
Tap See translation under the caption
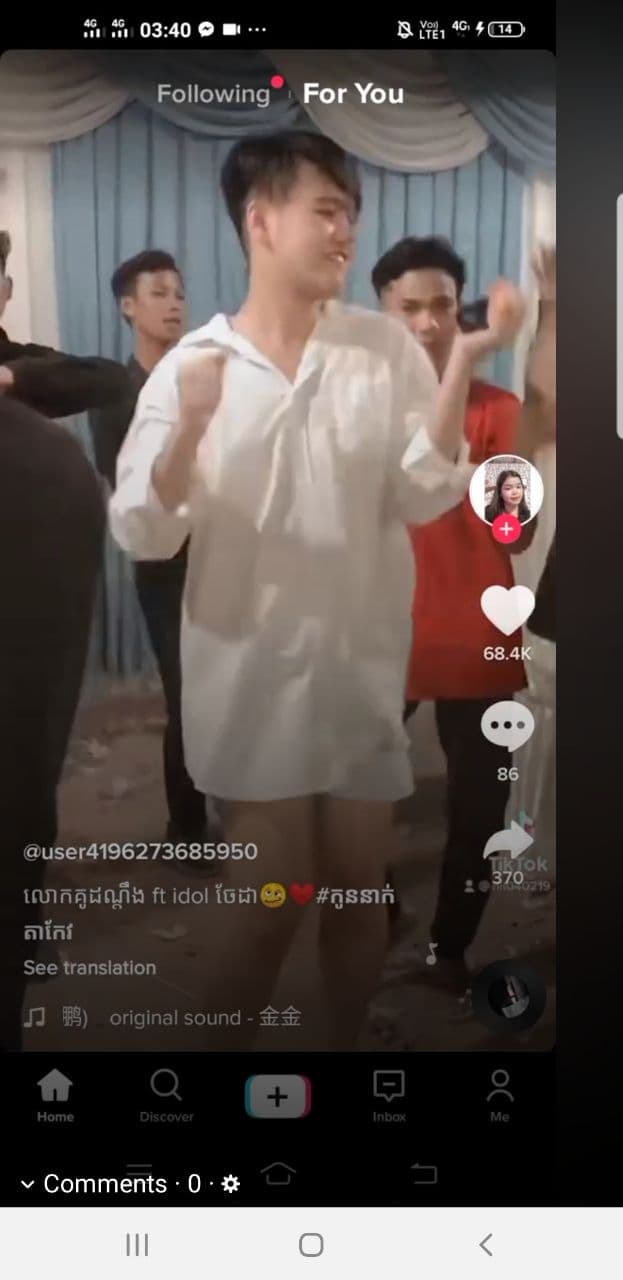point(90,968)
